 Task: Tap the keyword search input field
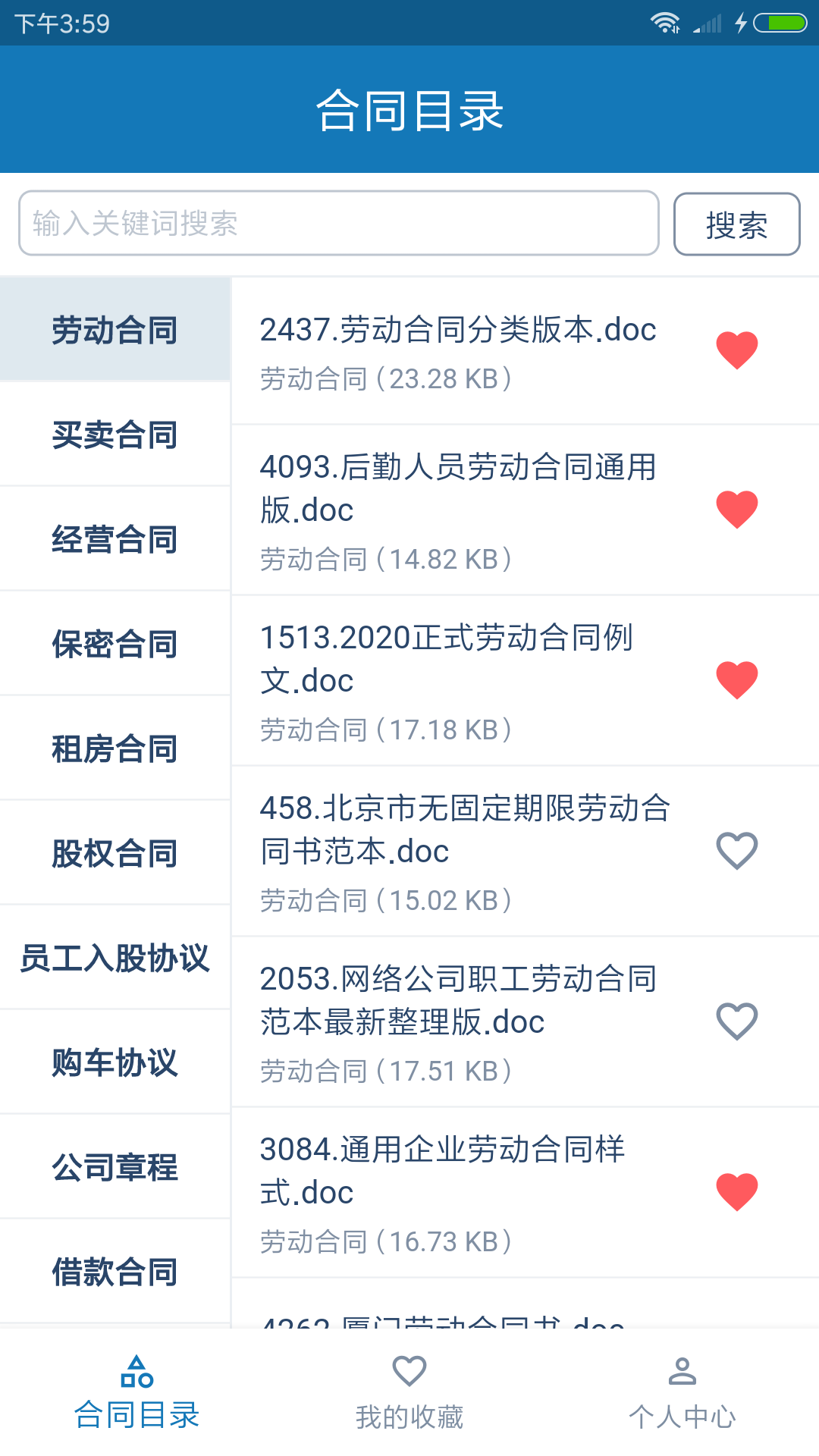pyautogui.click(x=338, y=223)
